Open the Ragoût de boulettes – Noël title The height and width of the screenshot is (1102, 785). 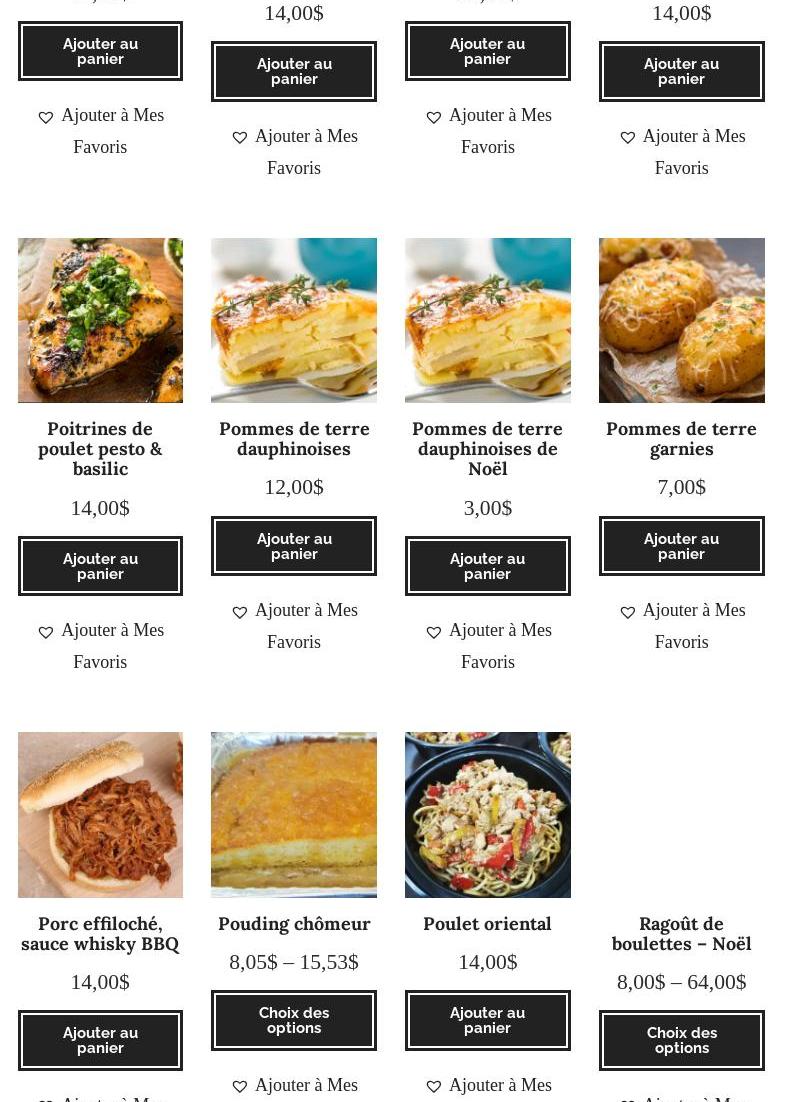coord(682,933)
